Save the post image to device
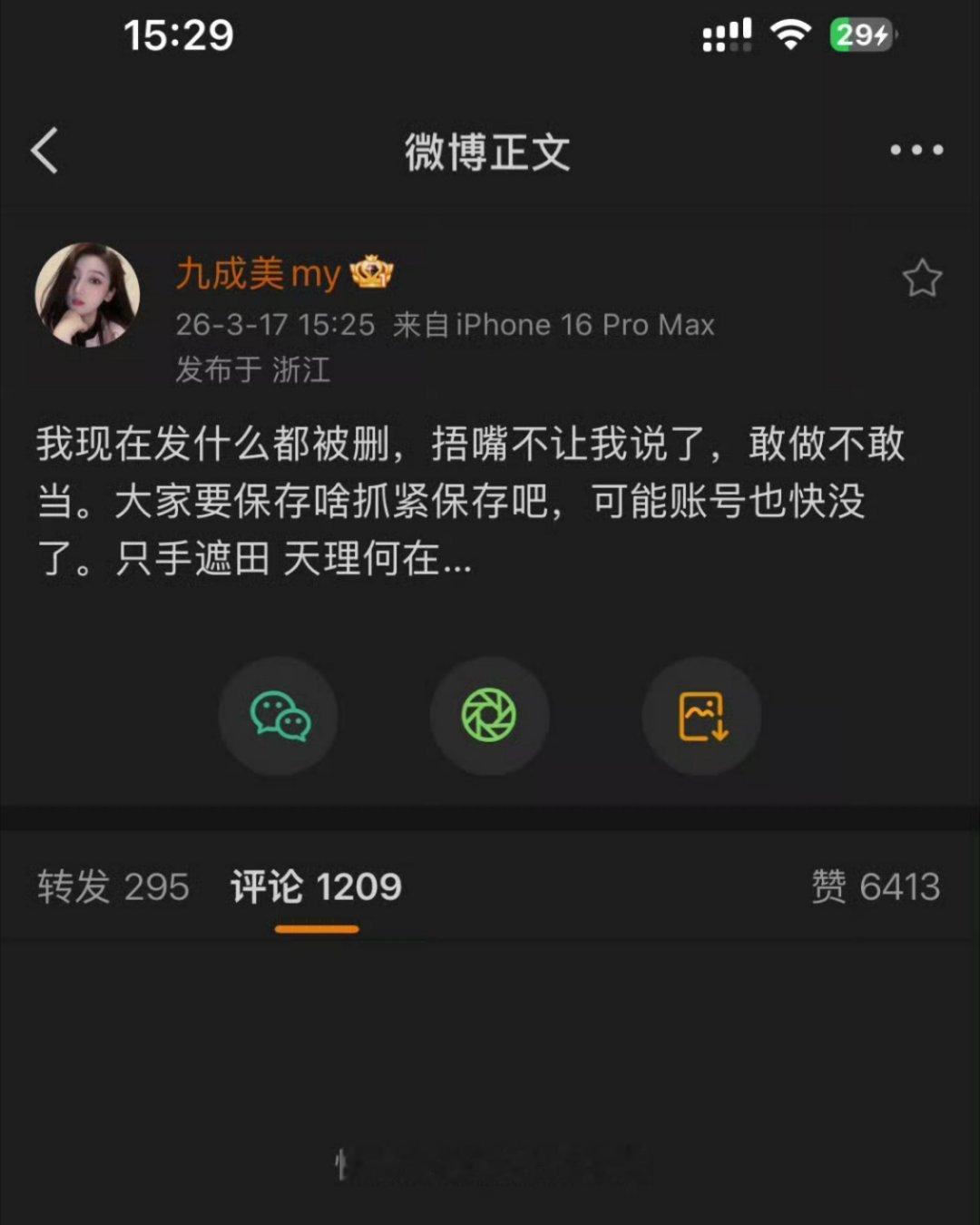Viewport: 980px width, 1225px height. tap(701, 716)
